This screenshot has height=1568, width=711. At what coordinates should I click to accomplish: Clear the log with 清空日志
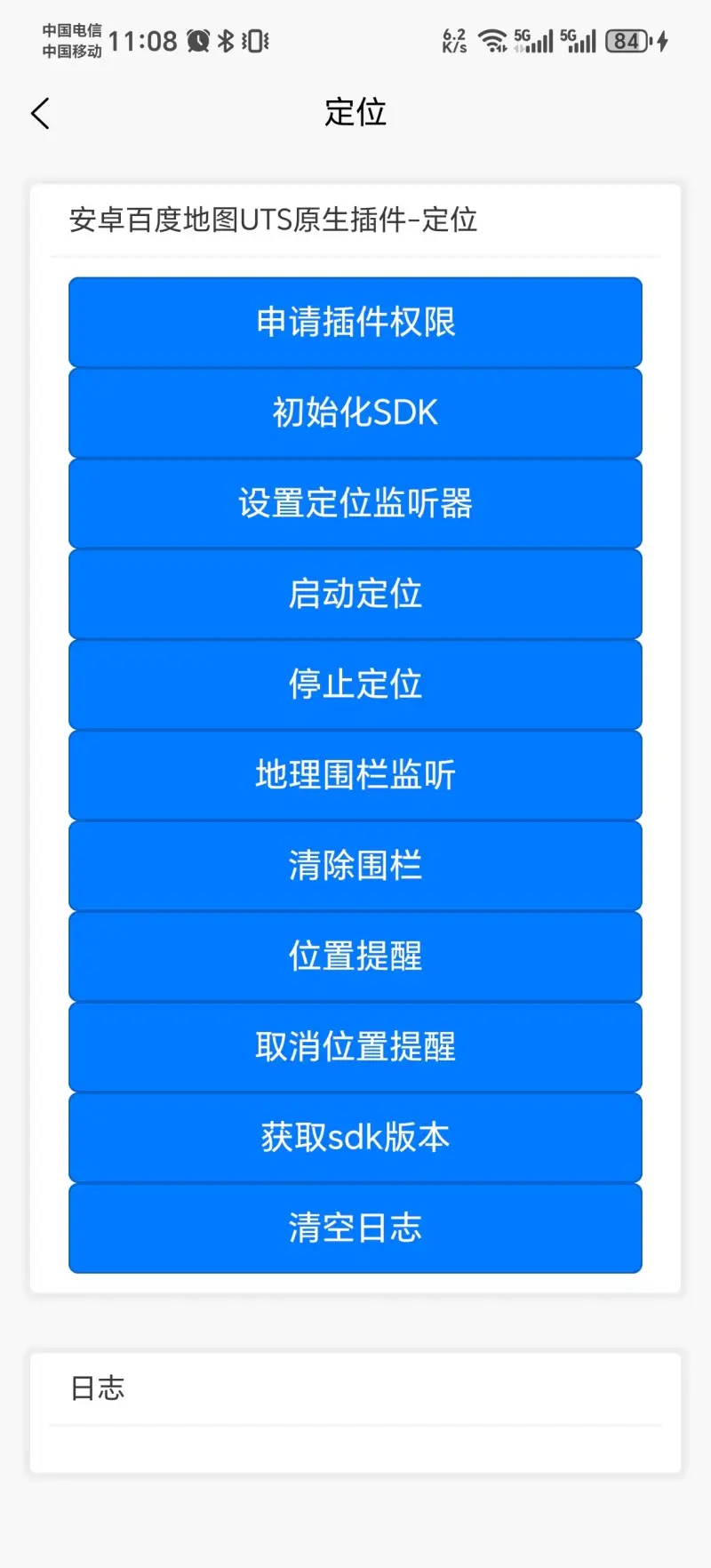355,1228
